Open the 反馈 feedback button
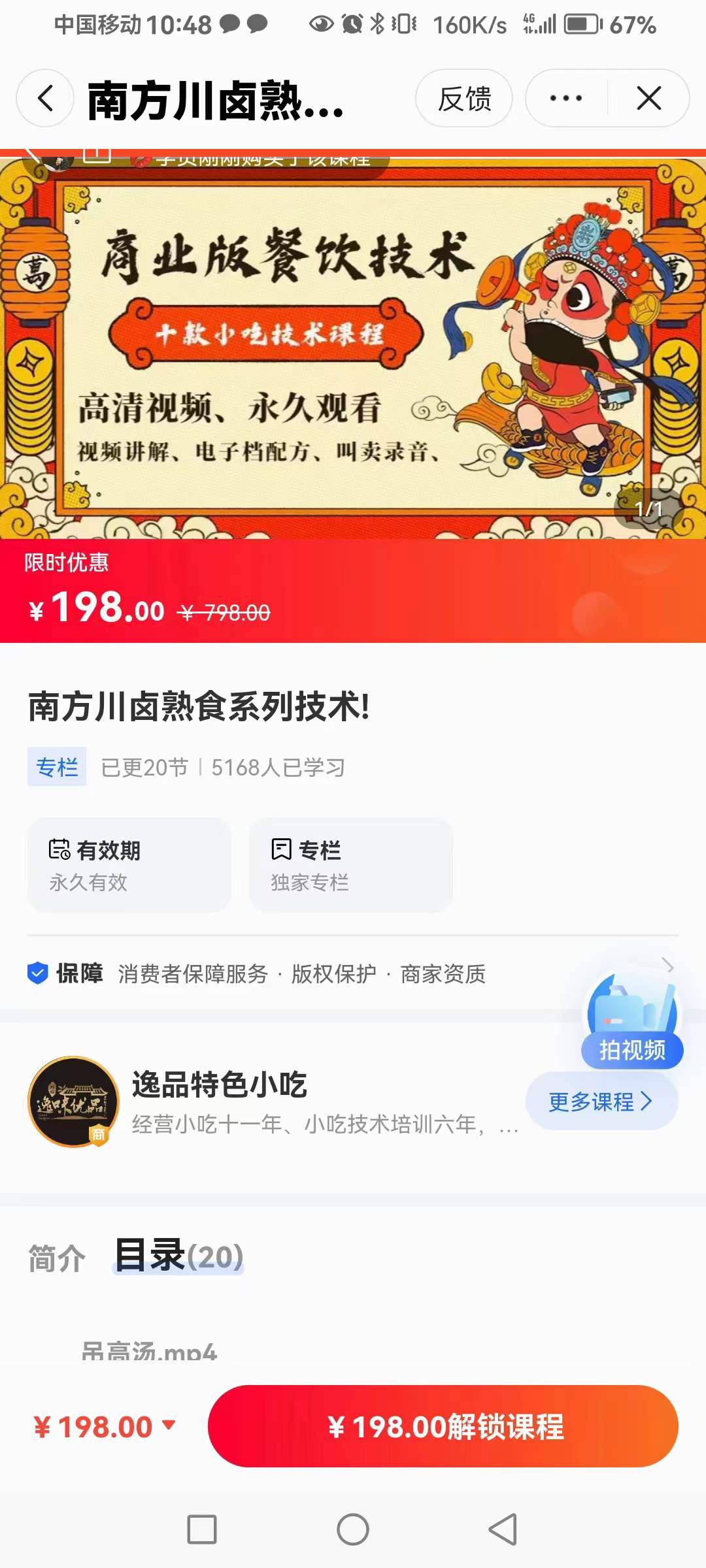This screenshot has width=706, height=1568. [464, 99]
